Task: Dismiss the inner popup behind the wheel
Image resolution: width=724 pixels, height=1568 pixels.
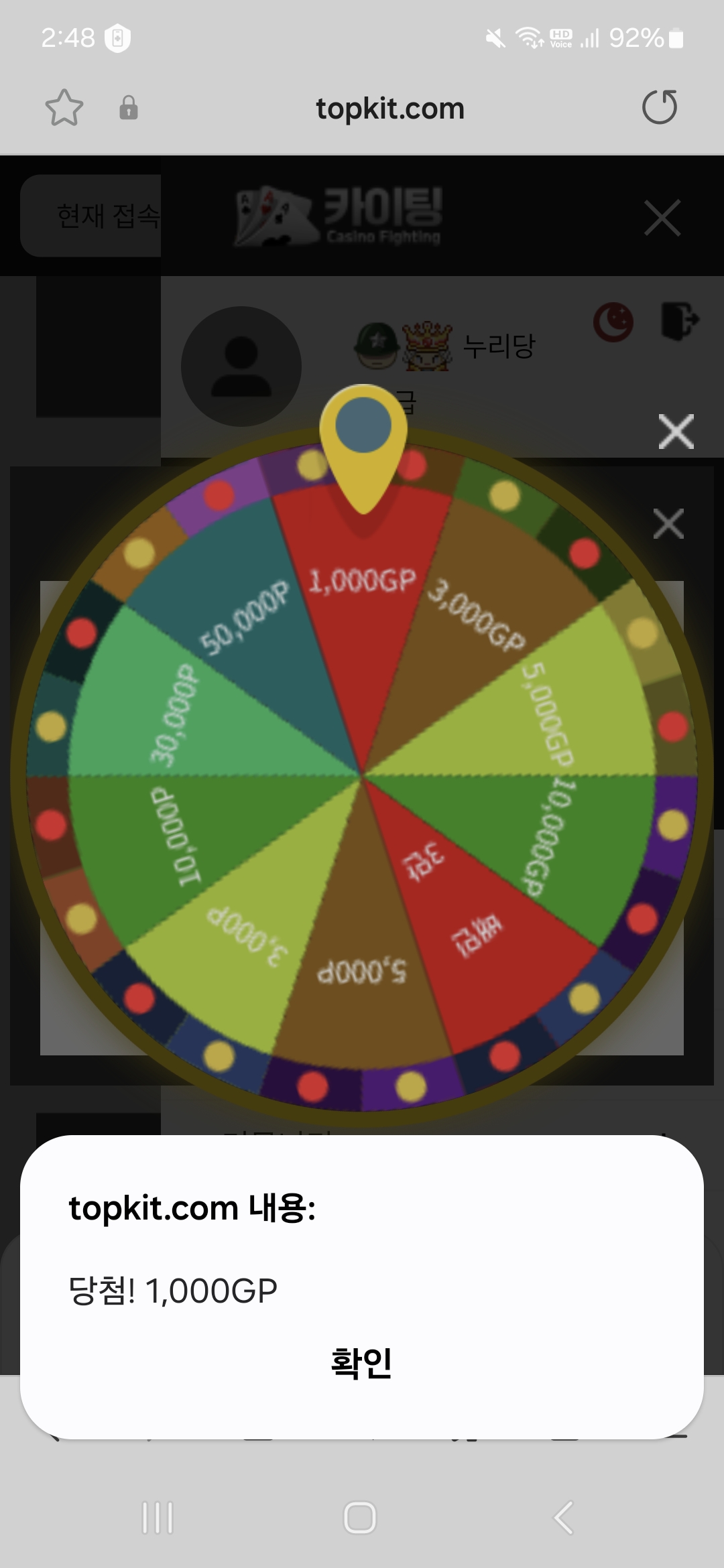Action: 668,523
